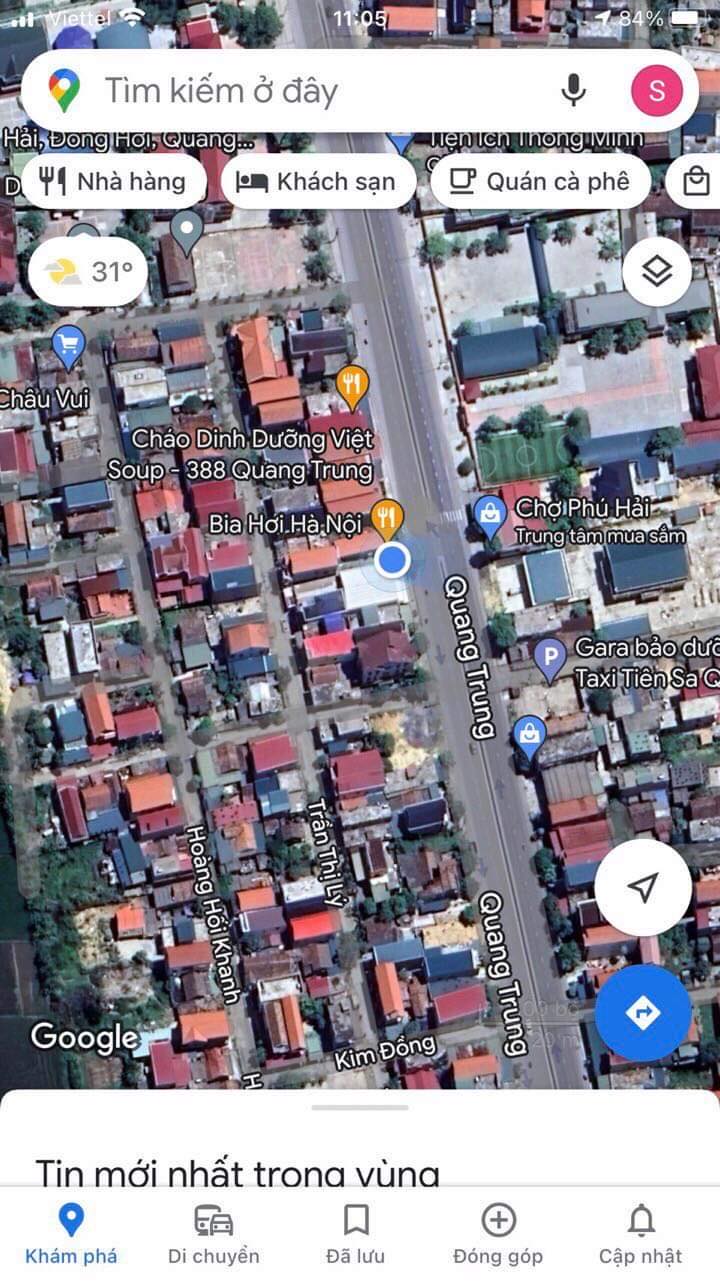Check the 31° weather widget
This screenshot has width=720, height=1281.
pos(88,271)
